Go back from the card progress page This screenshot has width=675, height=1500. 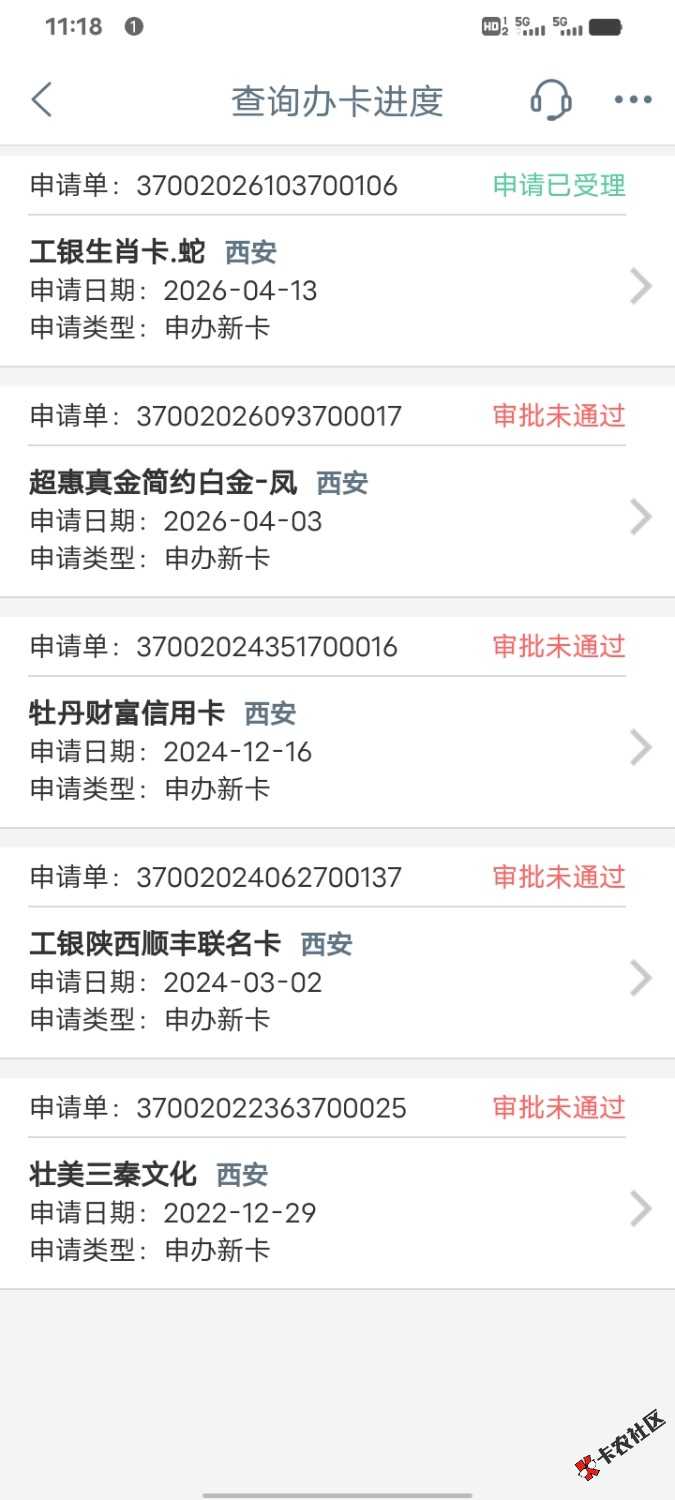click(41, 100)
